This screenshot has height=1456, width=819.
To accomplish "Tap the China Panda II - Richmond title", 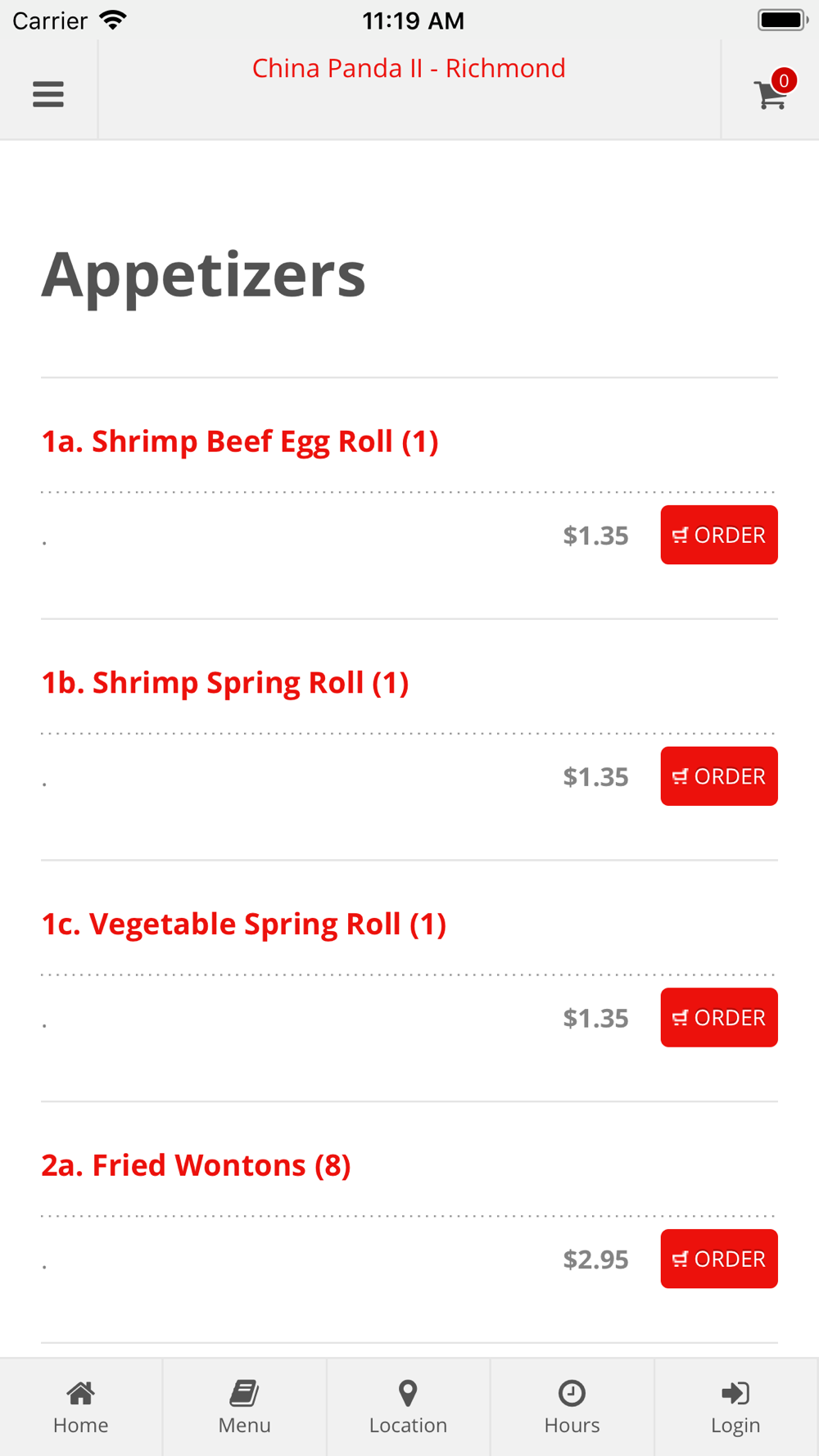I will point(409,68).
